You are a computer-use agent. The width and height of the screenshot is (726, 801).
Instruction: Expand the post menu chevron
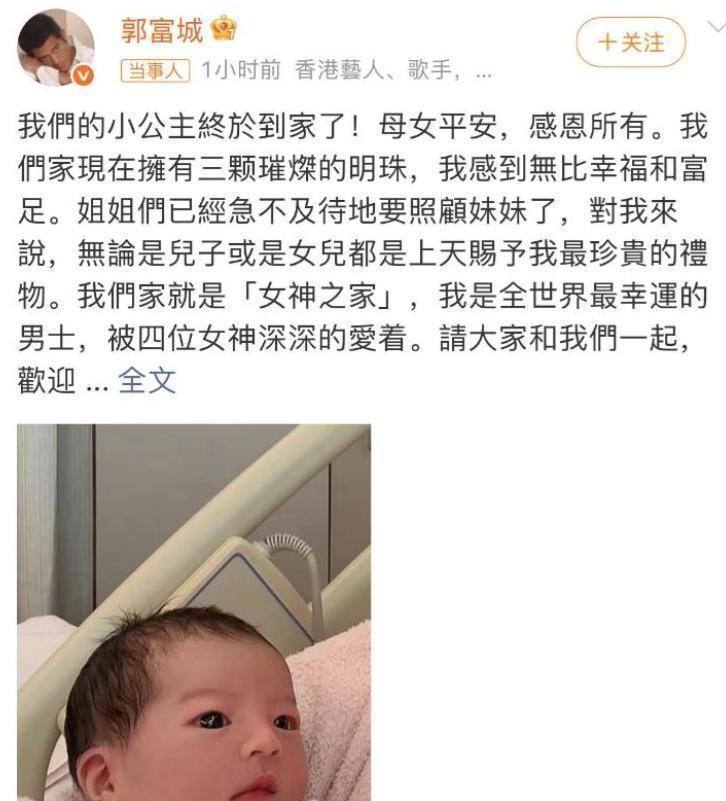click(x=715, y=28)
